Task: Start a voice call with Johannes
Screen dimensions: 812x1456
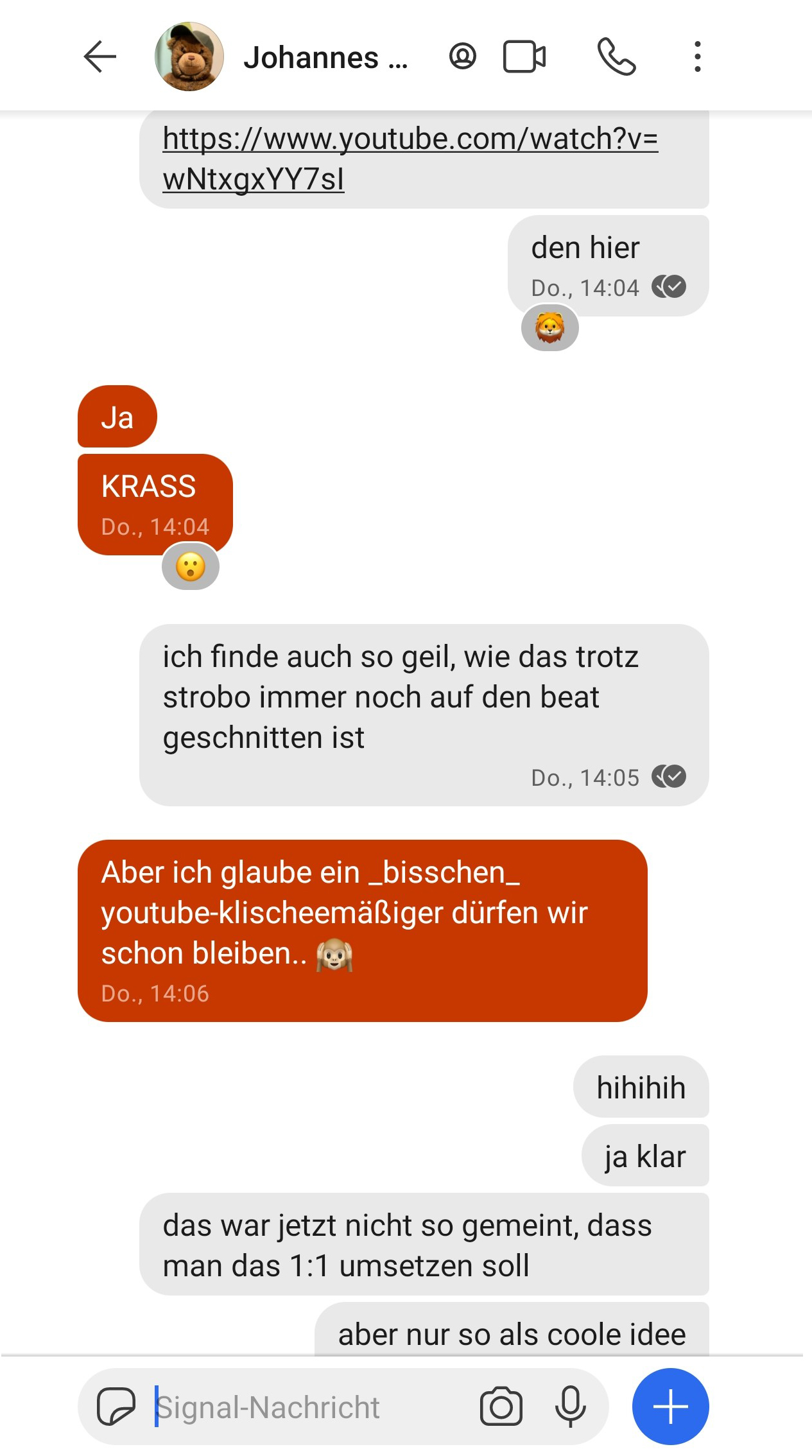Action: click(x=616, y=57)
